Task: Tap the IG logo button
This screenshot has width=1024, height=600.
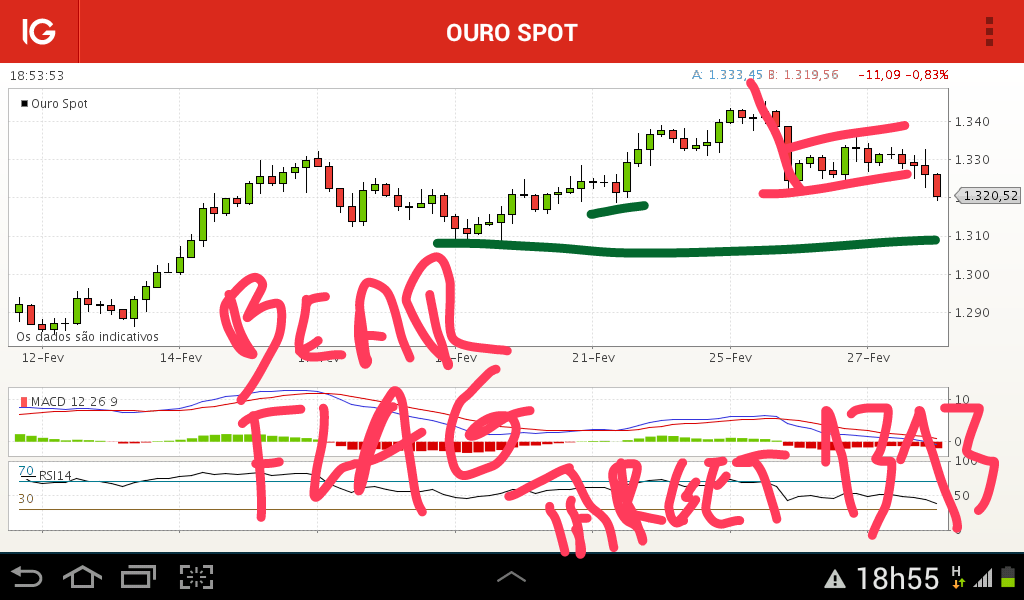Action: (x=39, y=31)
